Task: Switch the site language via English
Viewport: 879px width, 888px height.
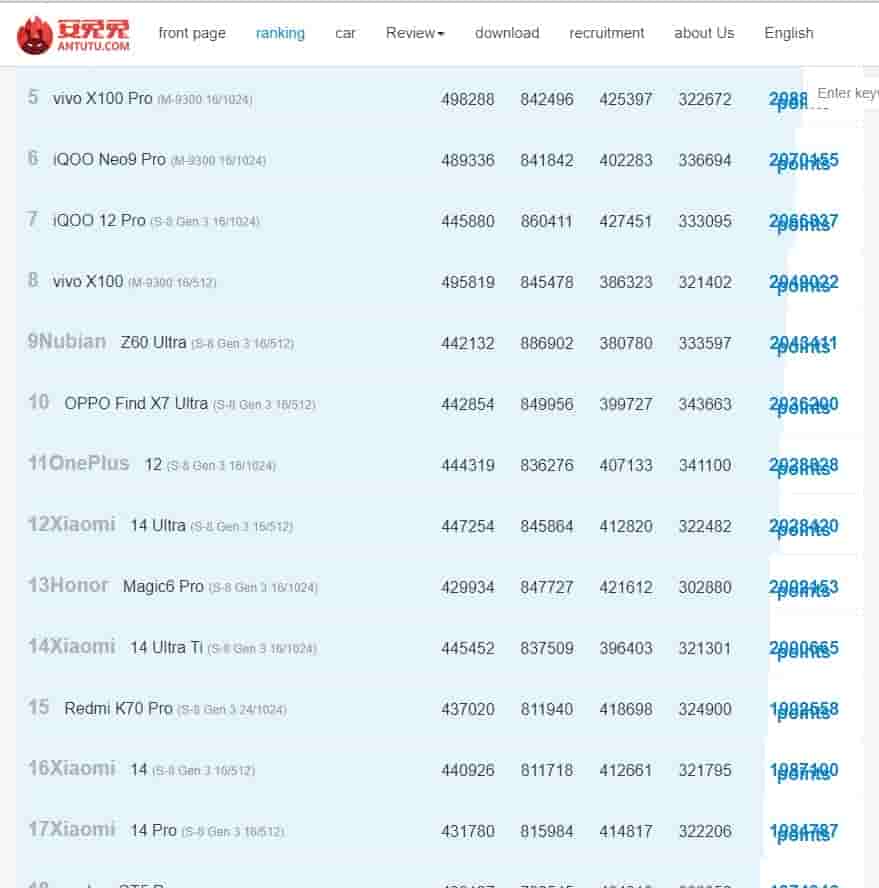Action: tap(789, 33)
